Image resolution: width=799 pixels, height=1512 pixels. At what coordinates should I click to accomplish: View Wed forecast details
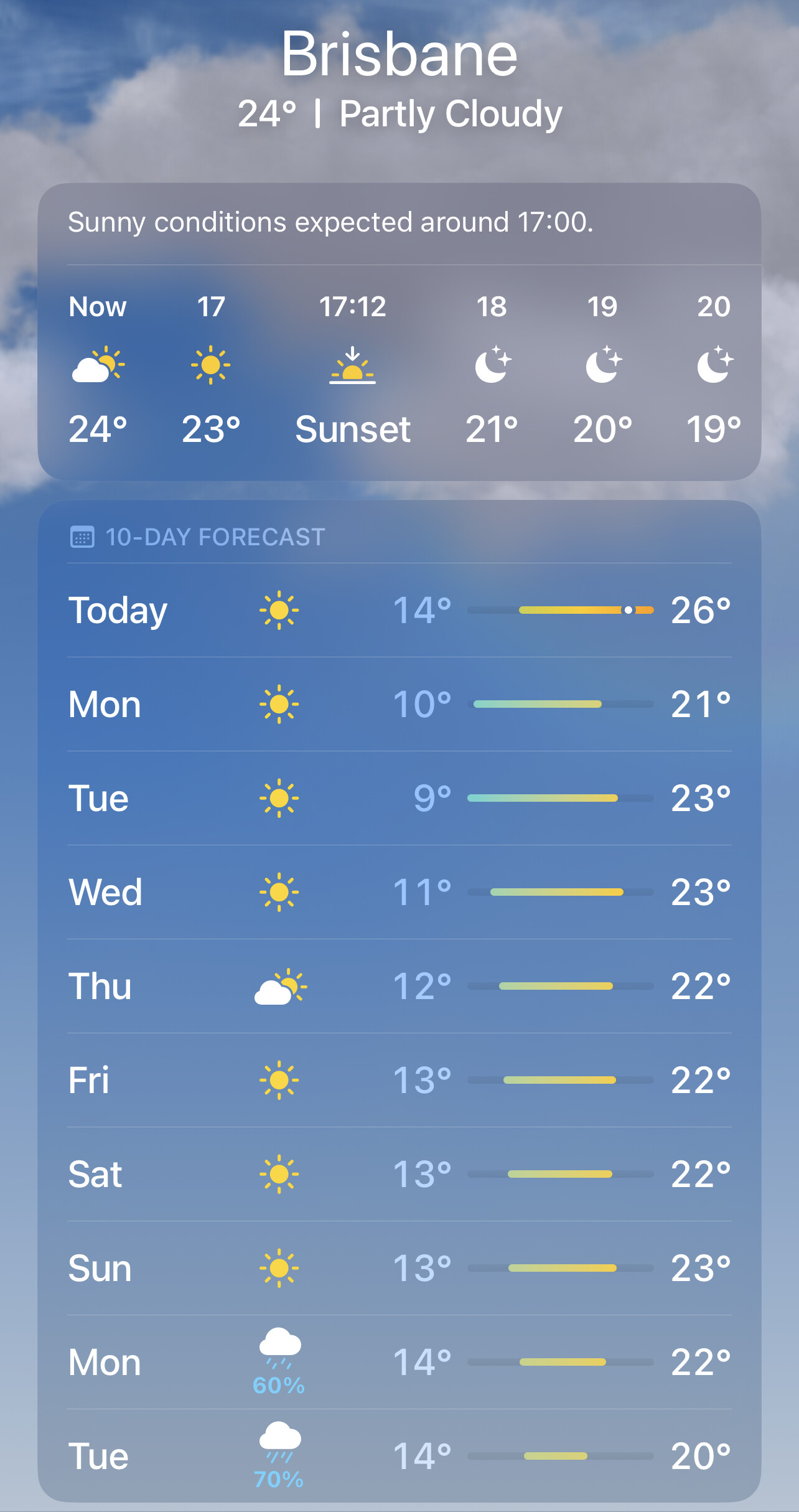[x=399, y=892]
